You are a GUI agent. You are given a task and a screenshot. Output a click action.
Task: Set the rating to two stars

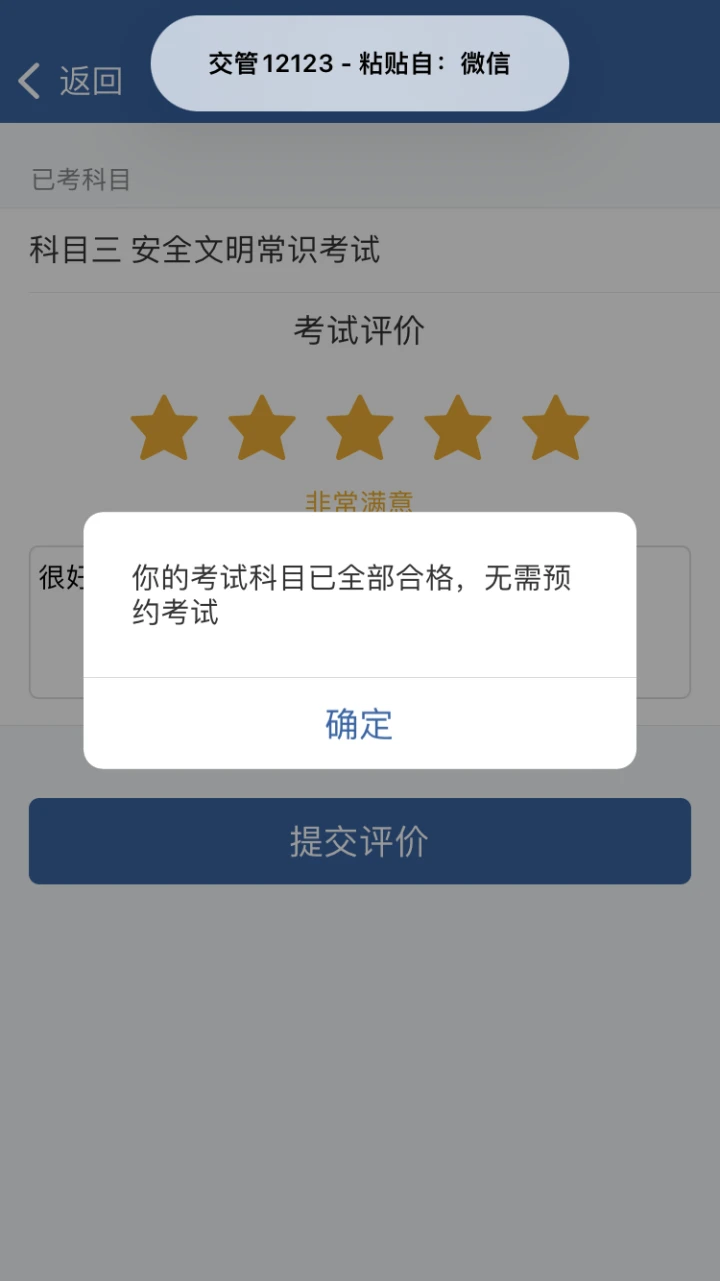click(262, 428)
